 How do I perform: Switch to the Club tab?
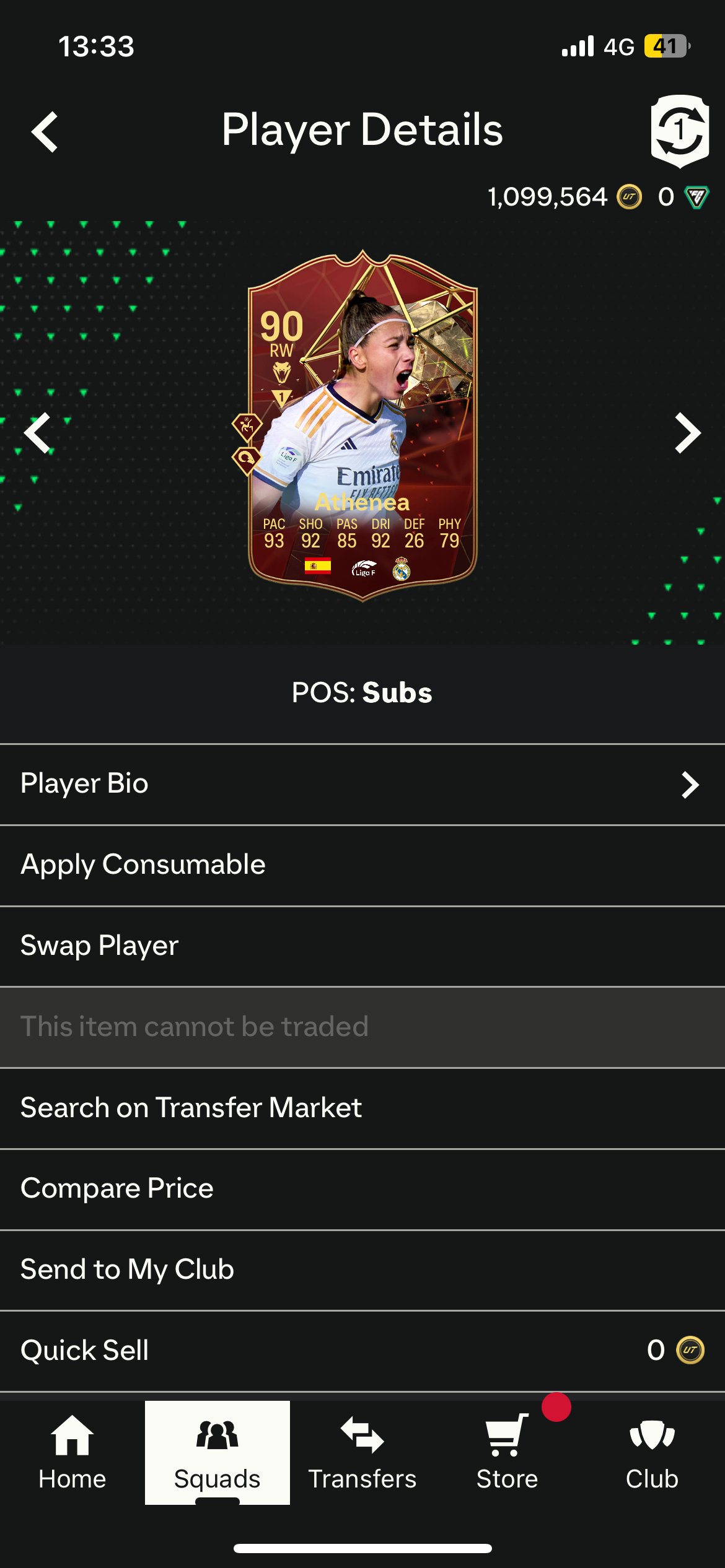(652, 1453)
